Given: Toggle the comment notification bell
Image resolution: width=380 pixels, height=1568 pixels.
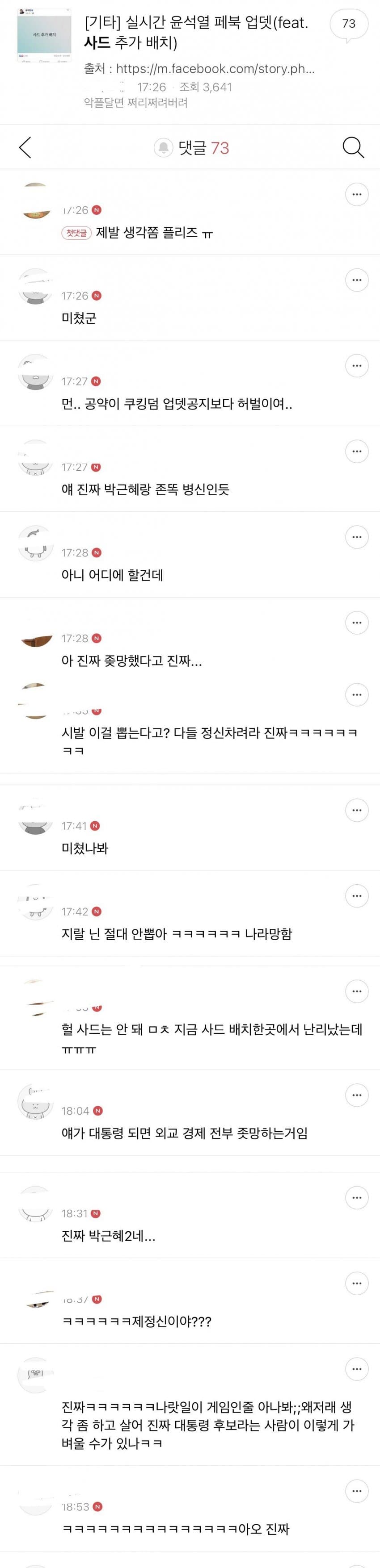Looking at the screenshot, I should point(163,147).
